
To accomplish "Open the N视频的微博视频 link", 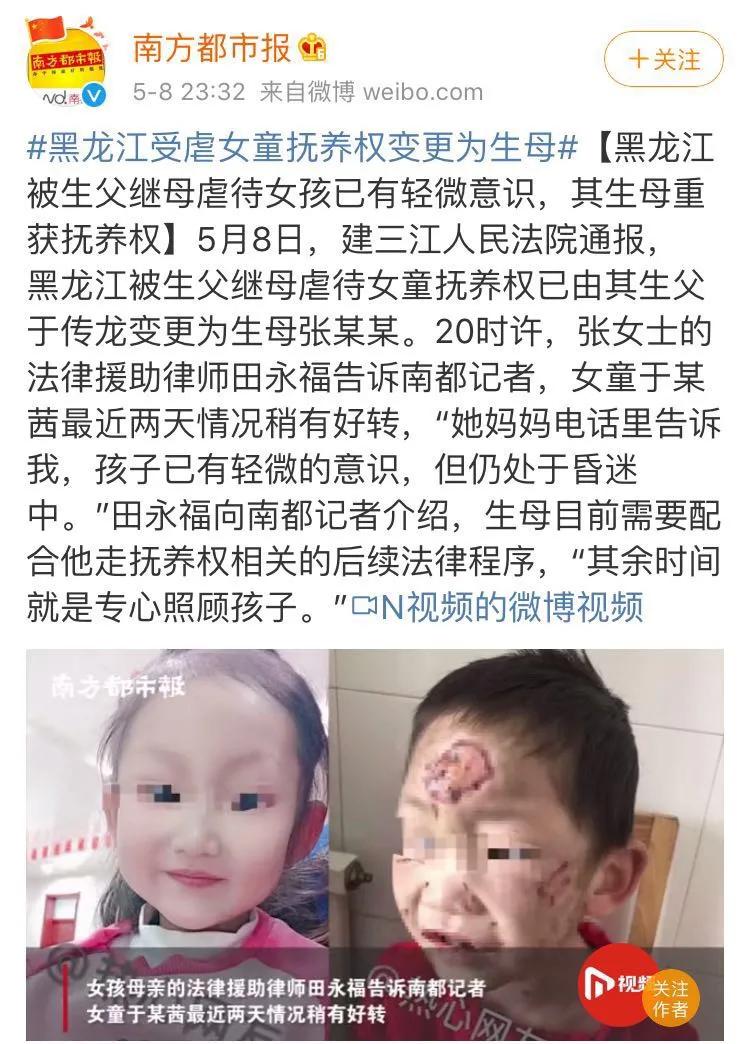I will (500, 606).
